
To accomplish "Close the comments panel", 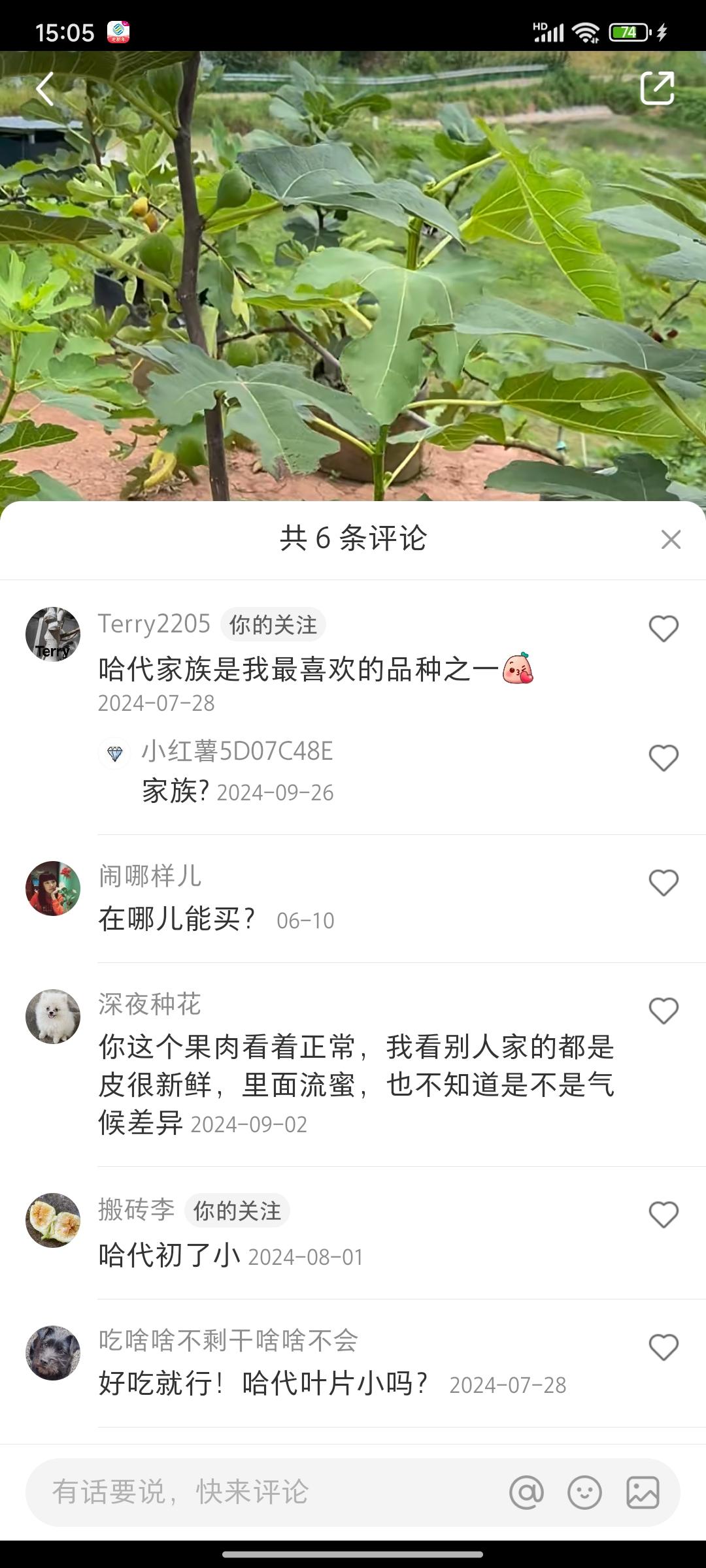I will point(671,540).
